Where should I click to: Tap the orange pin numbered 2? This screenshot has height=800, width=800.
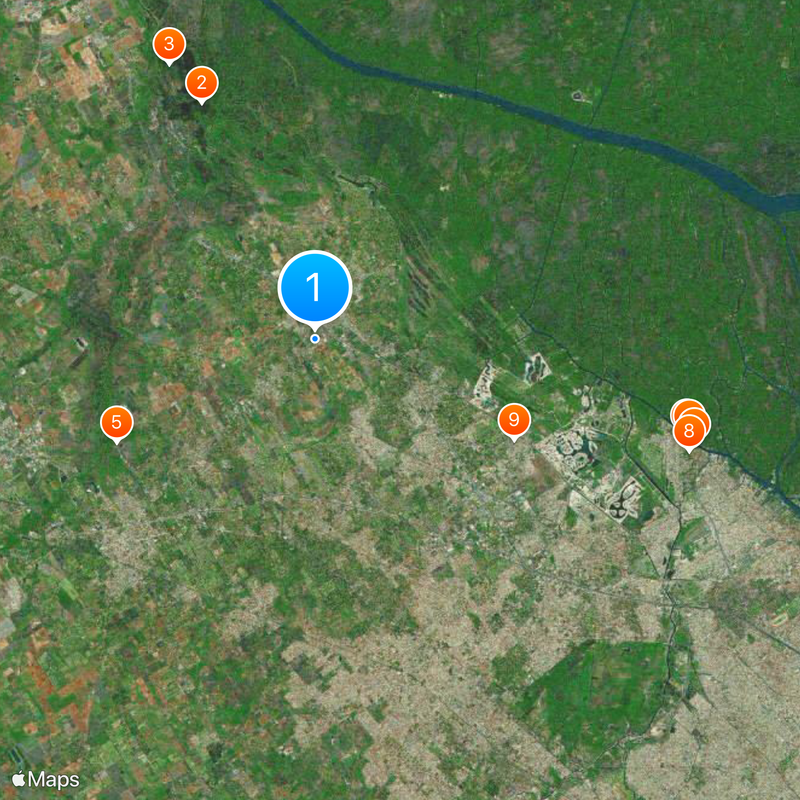tap(202, 83)
